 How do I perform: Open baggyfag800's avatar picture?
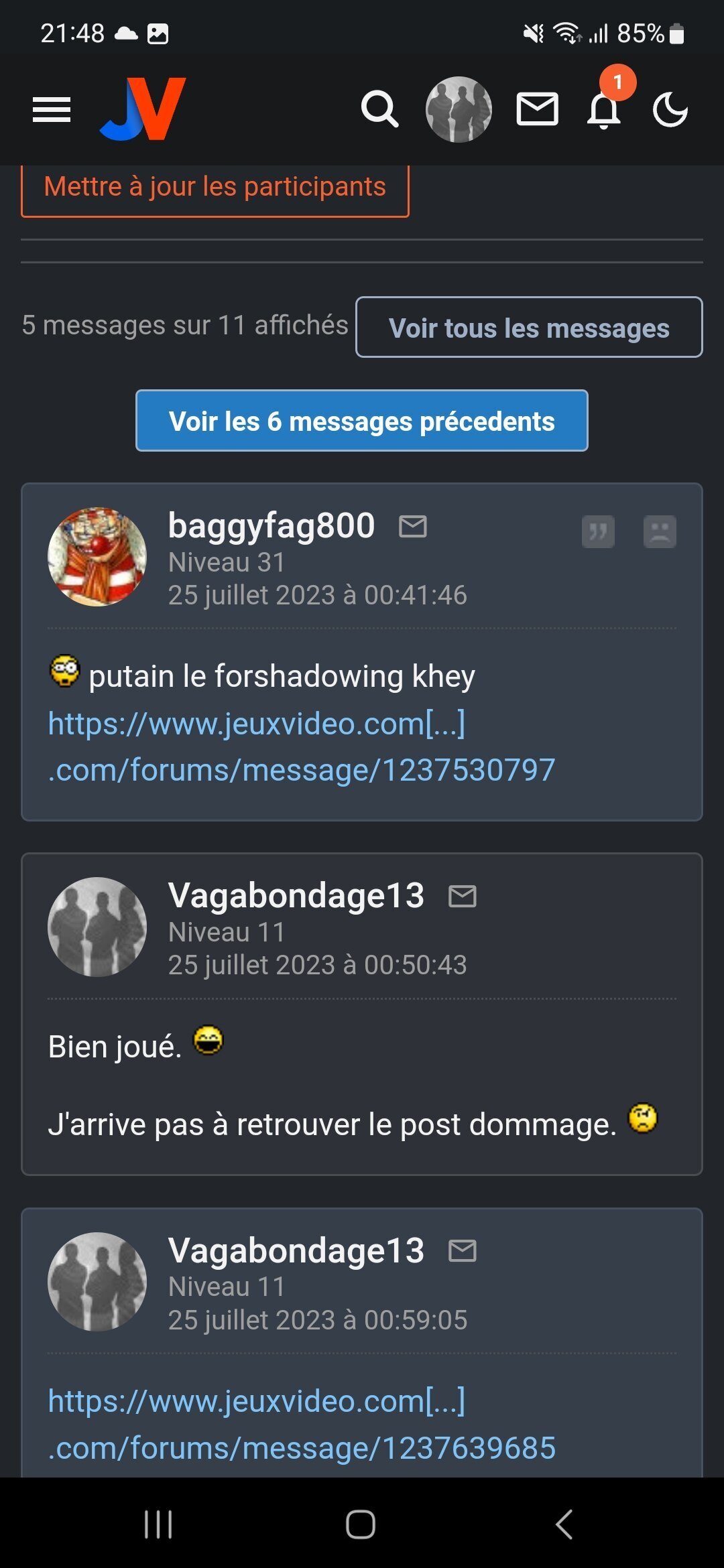point(97,557)
